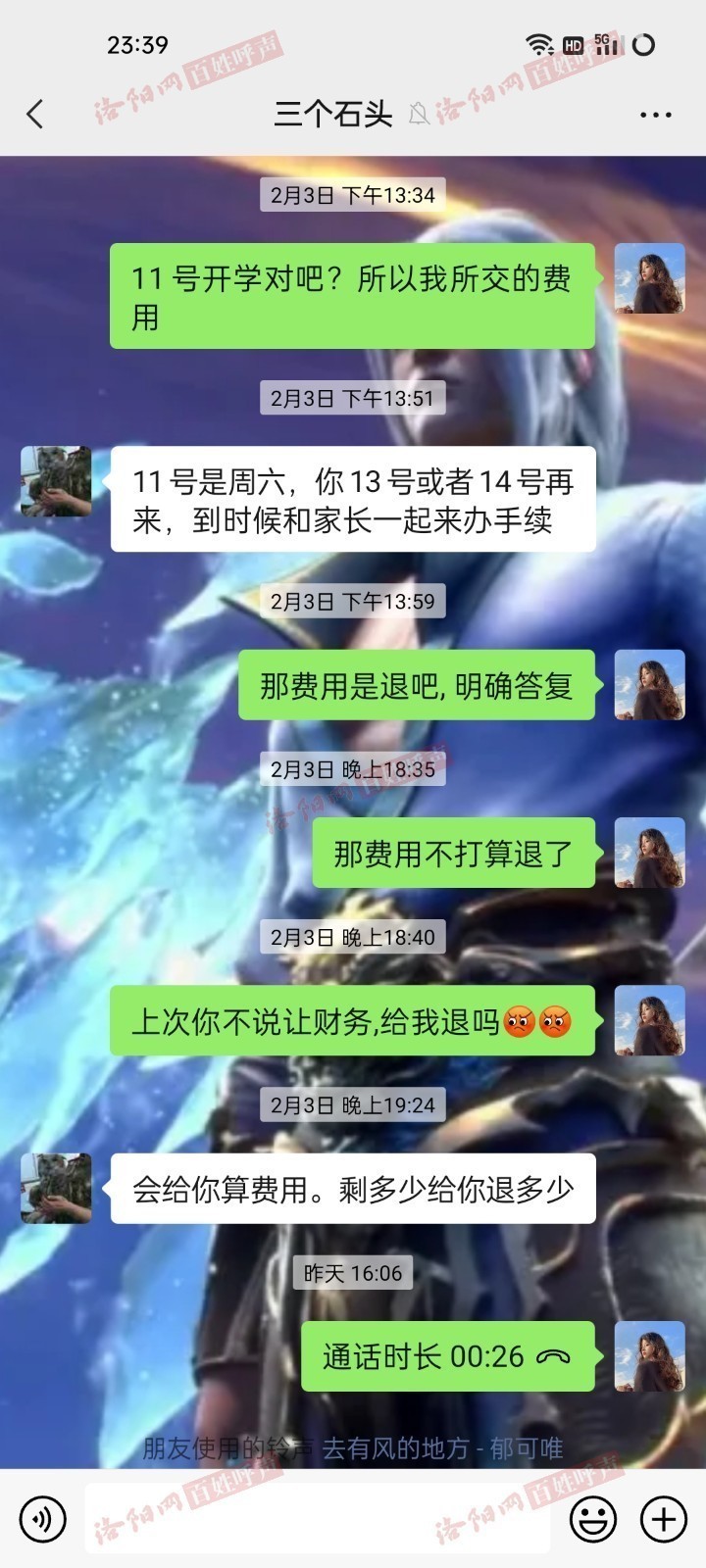Switch to voice message input
706x1568 pixels.
tap(42, 1519)
